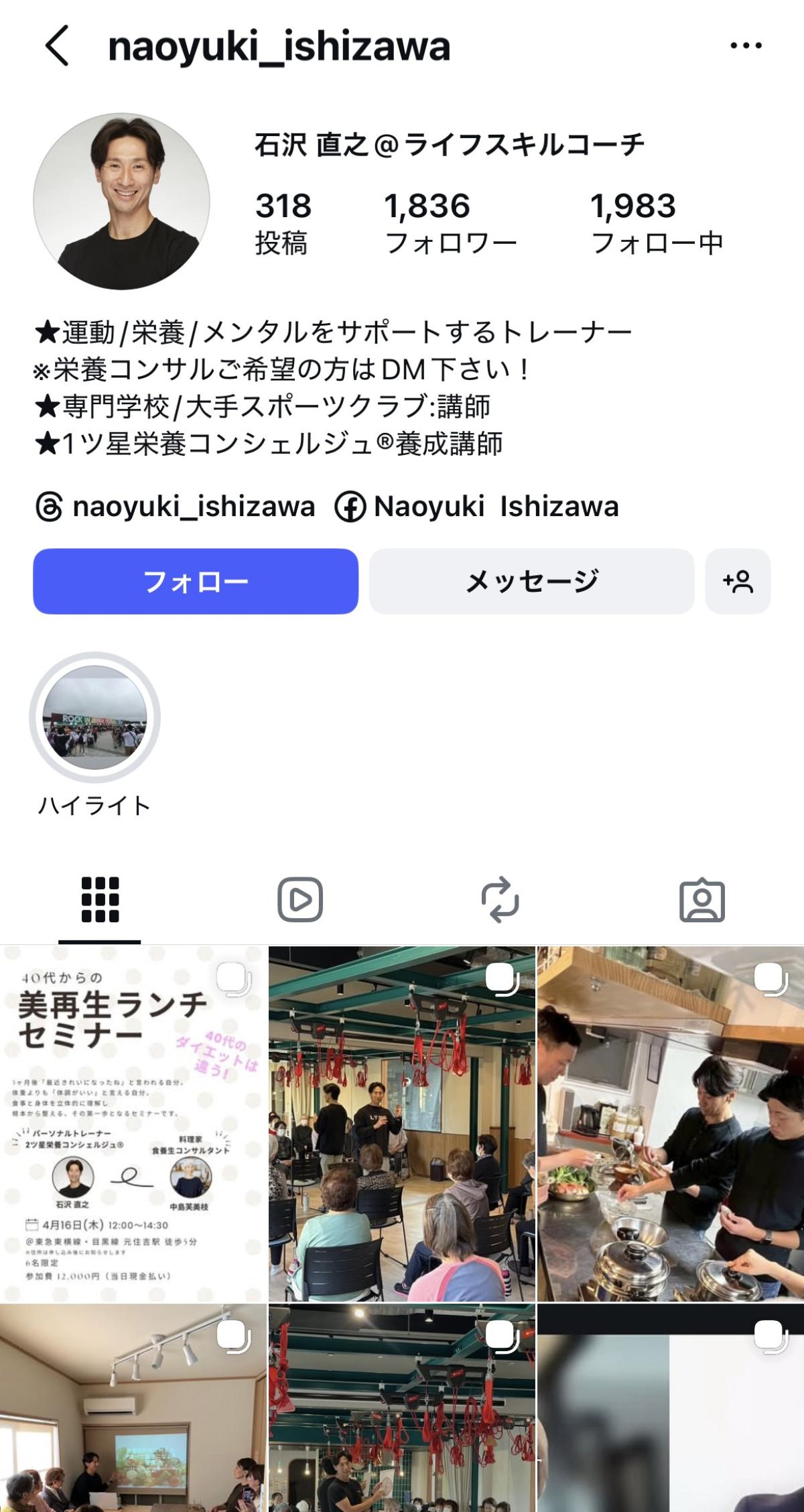Switch to the posts grid tab
Image resolution: width=804 pixels, height=1512 pixels.
point(100,899)
